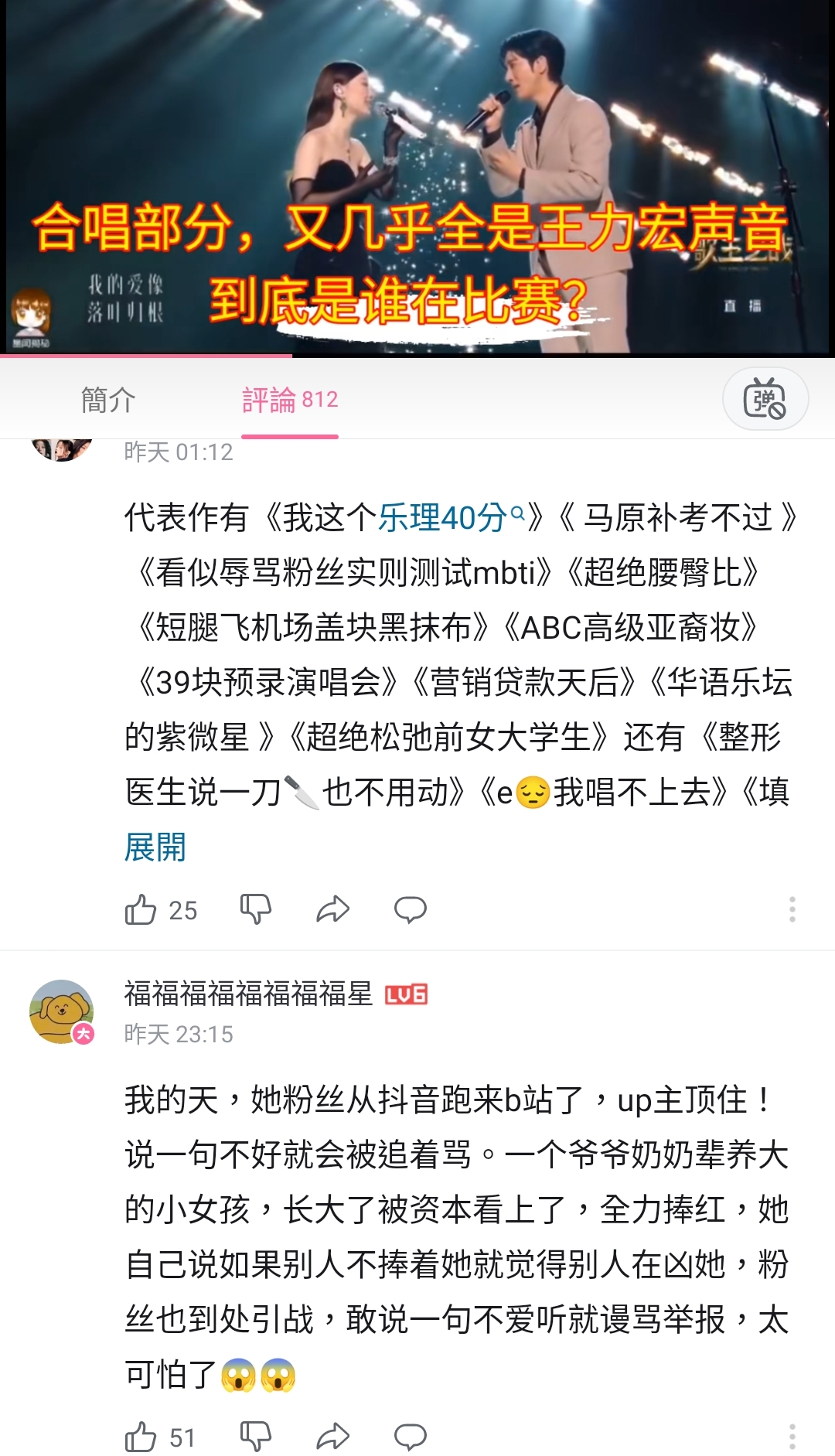Toggle the danmaku 弹 button
This screenshot has height=1456, width=835.
(x=765, y=400)
